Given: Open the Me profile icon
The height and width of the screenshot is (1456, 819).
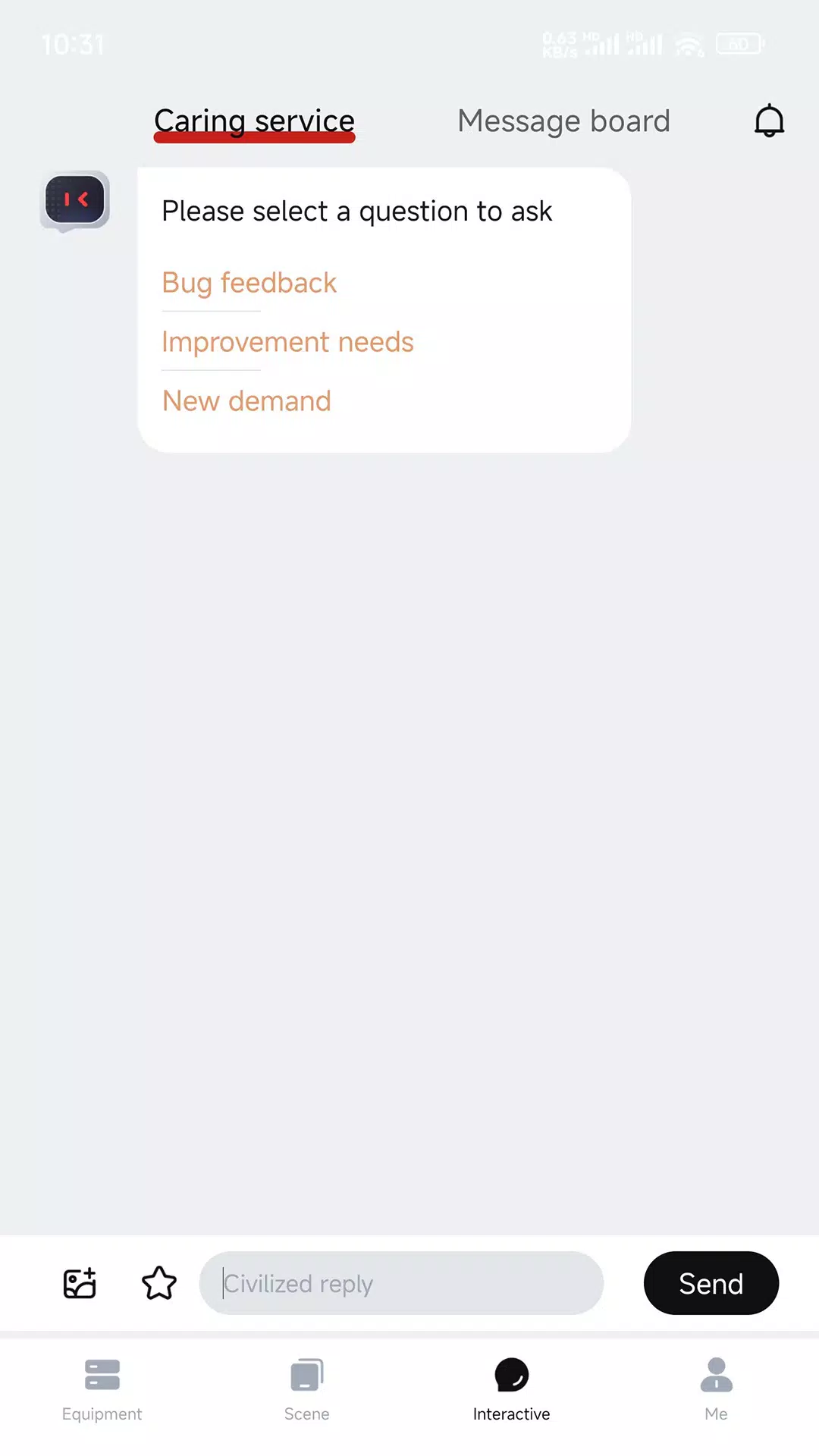Looking at the screenshot, I should click(x=715, y=1384).
